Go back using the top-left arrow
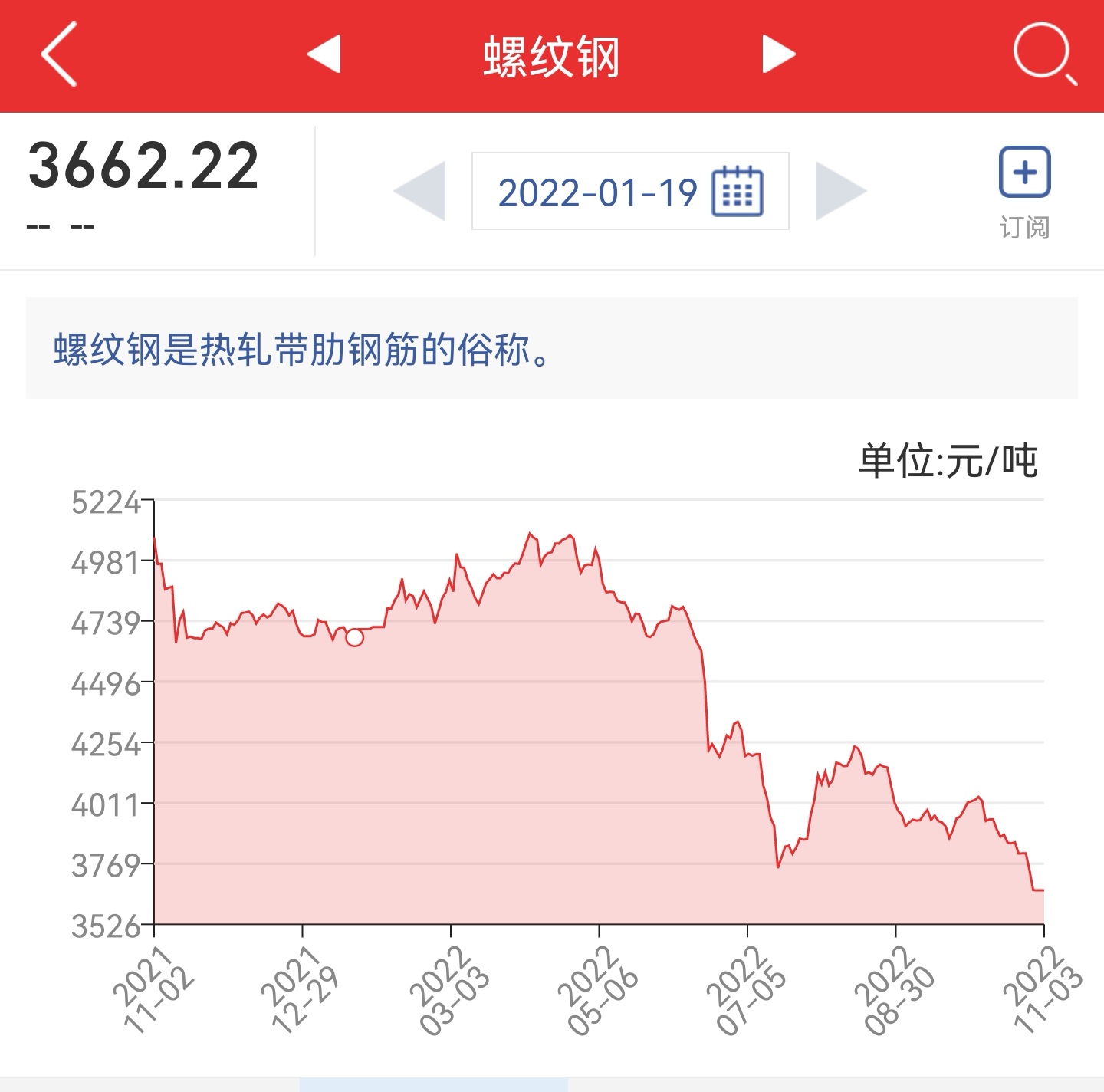The height and width of the screenshot is (1092, 1104). click(x=59, y=54)
